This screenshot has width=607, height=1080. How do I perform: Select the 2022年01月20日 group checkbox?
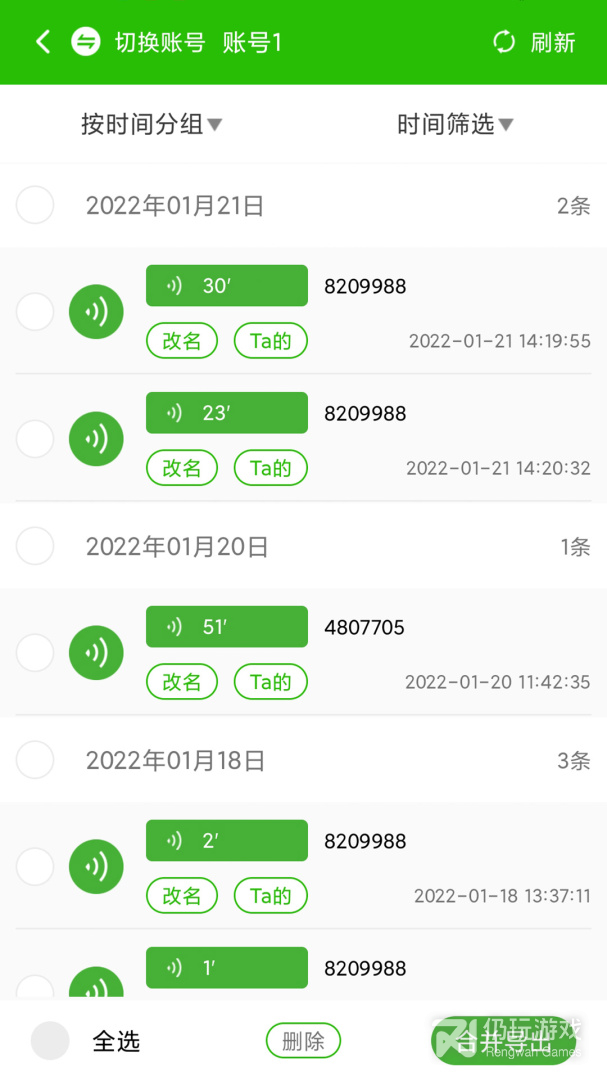point(35,546)
